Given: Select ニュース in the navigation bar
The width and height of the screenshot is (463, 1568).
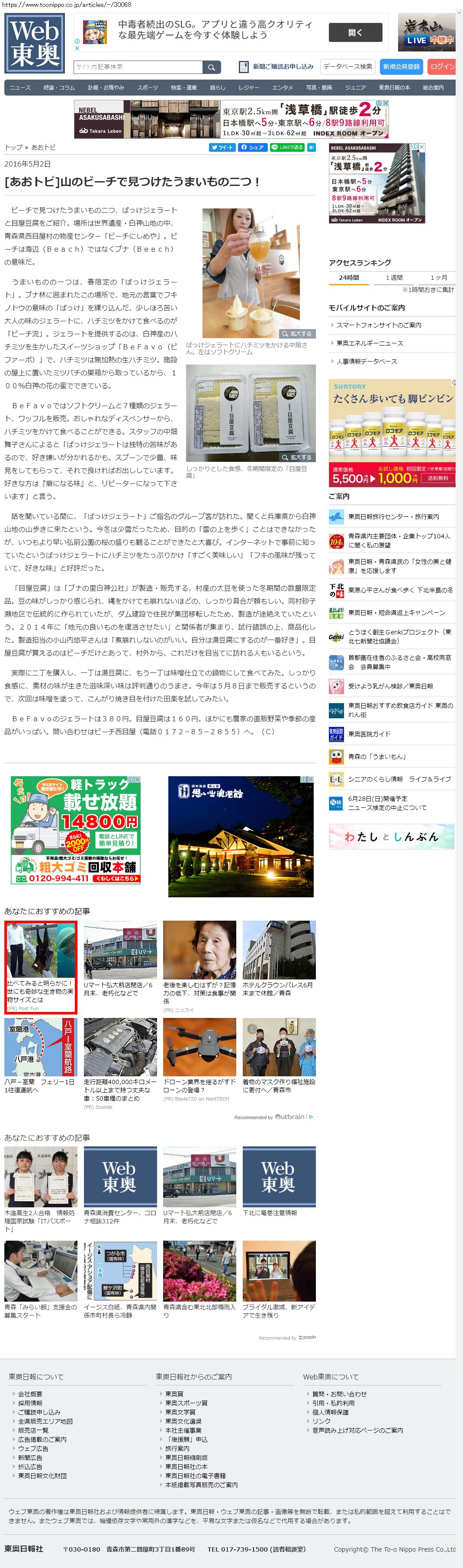Looking at the screenshot, I should (x=20, y=88).
